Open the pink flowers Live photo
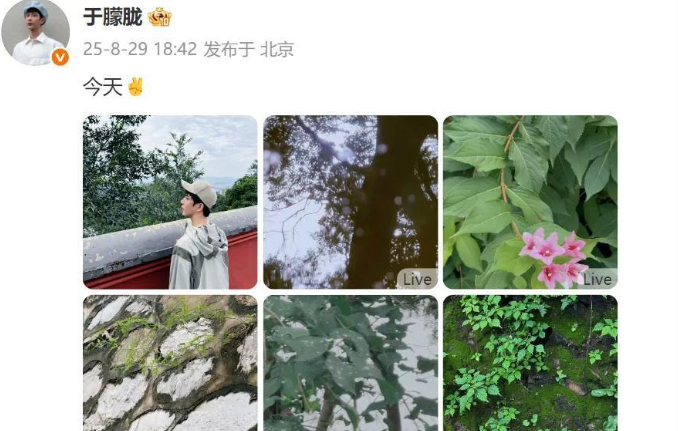The width and height of the screenshot is (678, 431). coord(530,202)
